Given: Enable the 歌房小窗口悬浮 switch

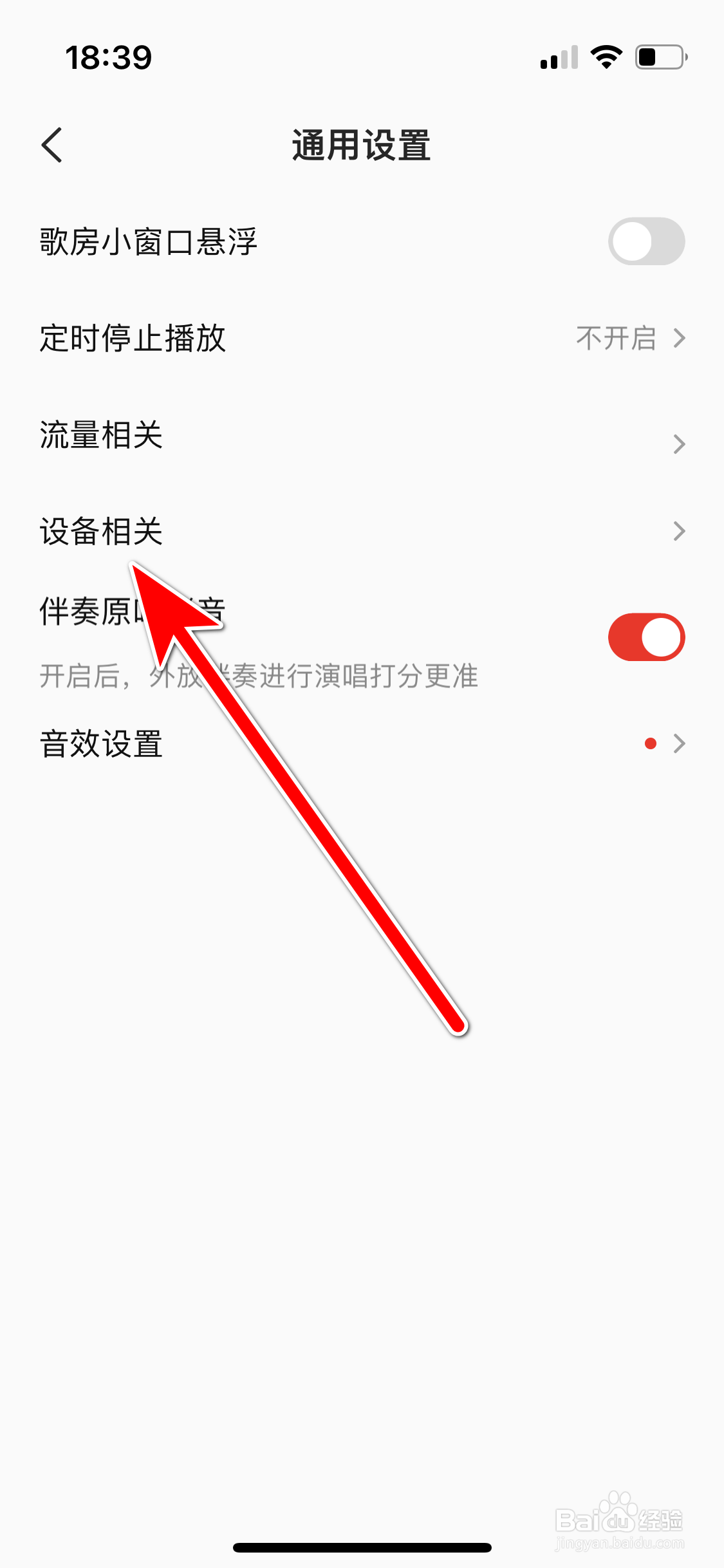Looking at the screenshot, I should click(645, 241).
